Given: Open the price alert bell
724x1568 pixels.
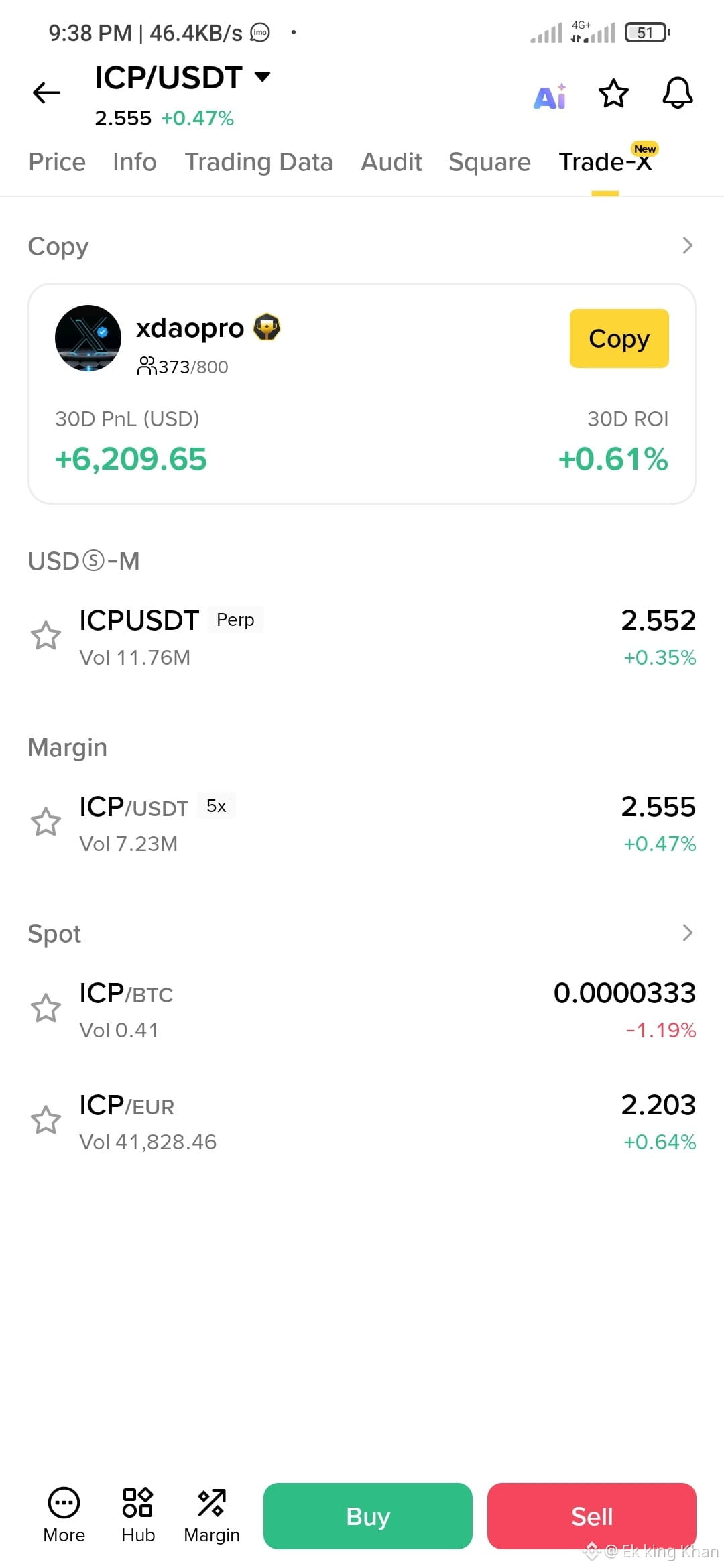Looking at the screenshot, I should (678, 92).
